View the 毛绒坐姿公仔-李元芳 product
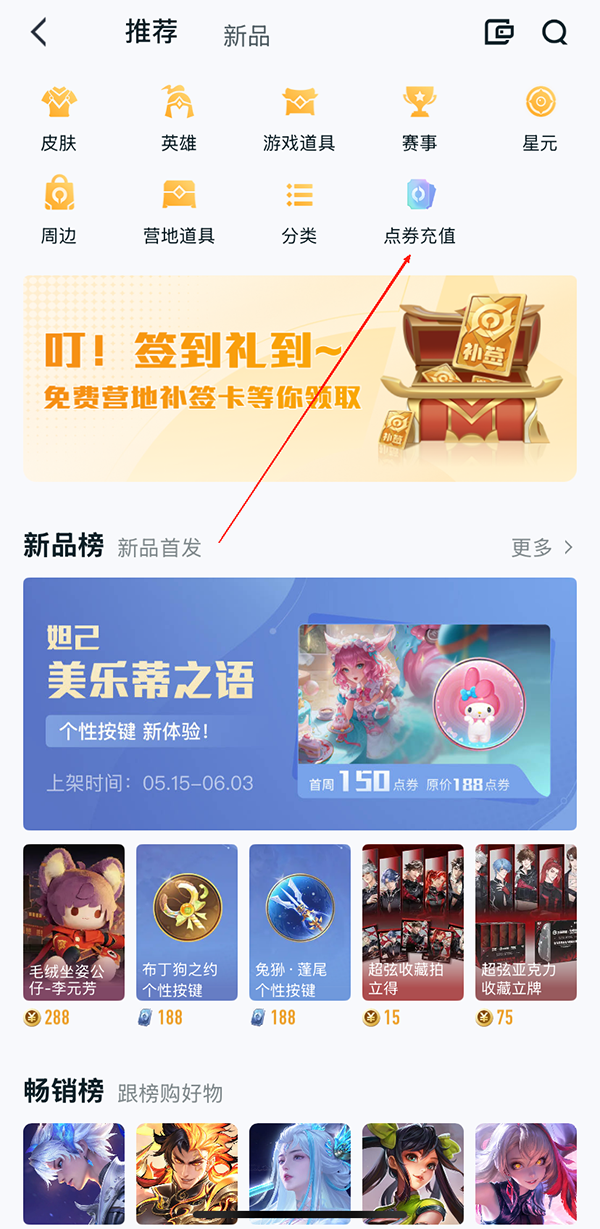The image size is (600, 1229). tap(74, 922)
